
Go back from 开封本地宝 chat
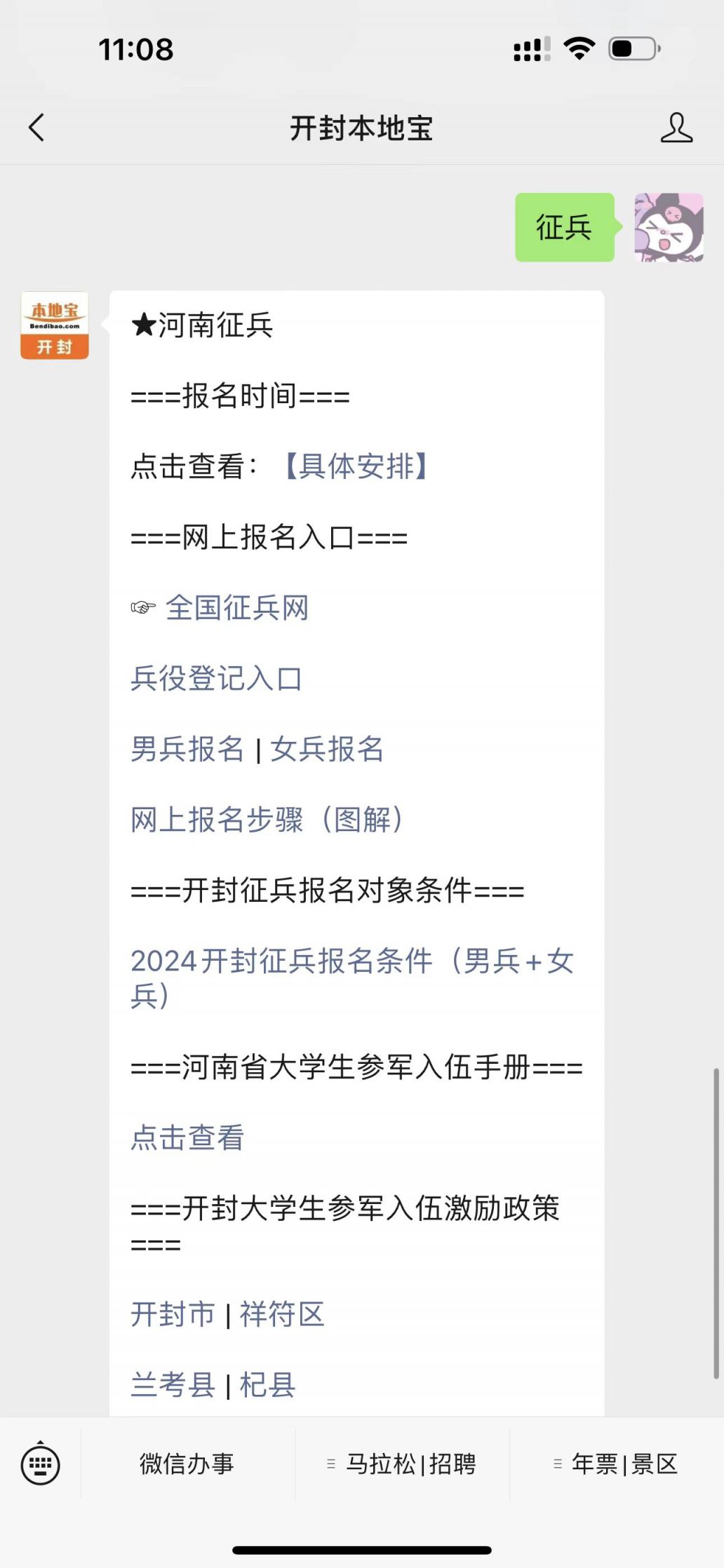[36, 128]
